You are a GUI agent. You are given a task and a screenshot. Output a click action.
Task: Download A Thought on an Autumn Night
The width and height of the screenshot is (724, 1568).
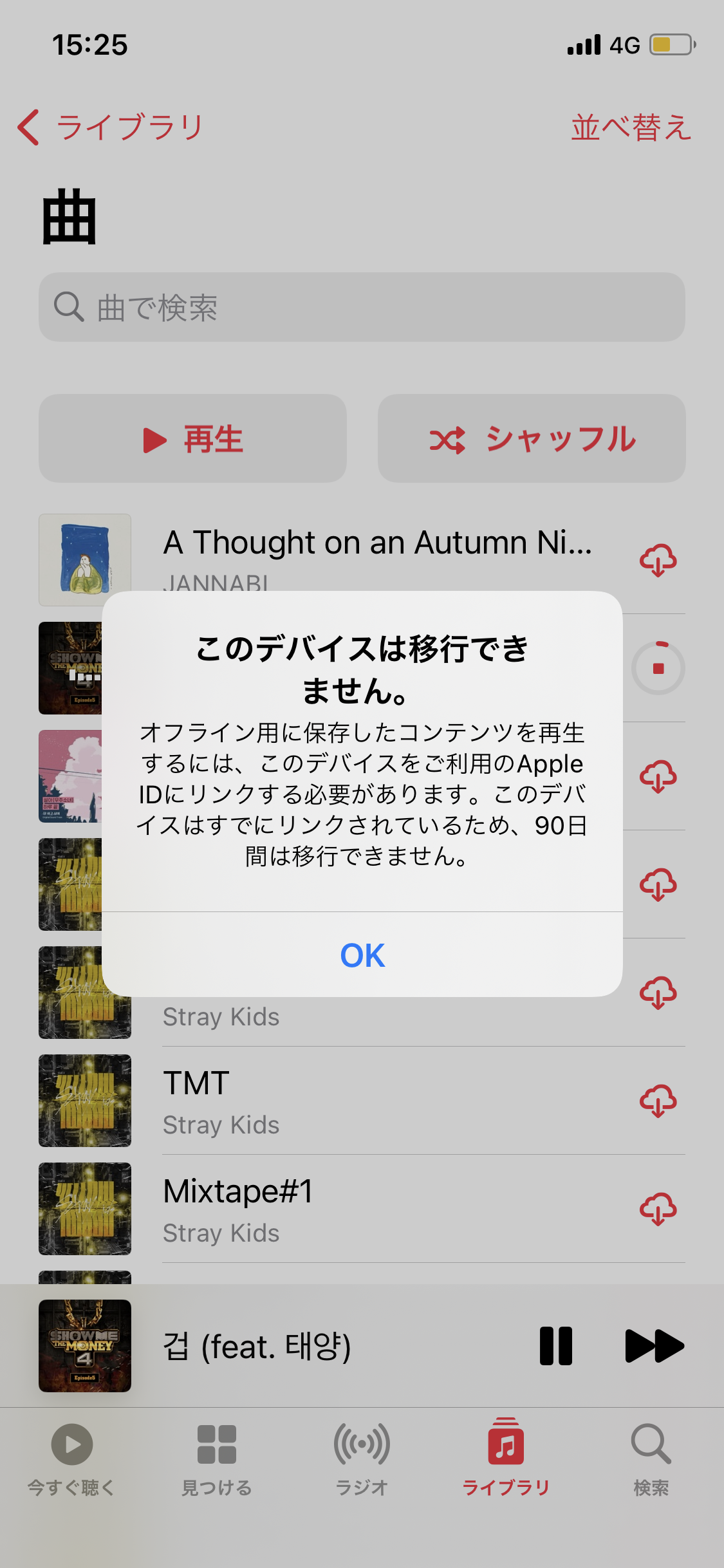click(658, 560)
